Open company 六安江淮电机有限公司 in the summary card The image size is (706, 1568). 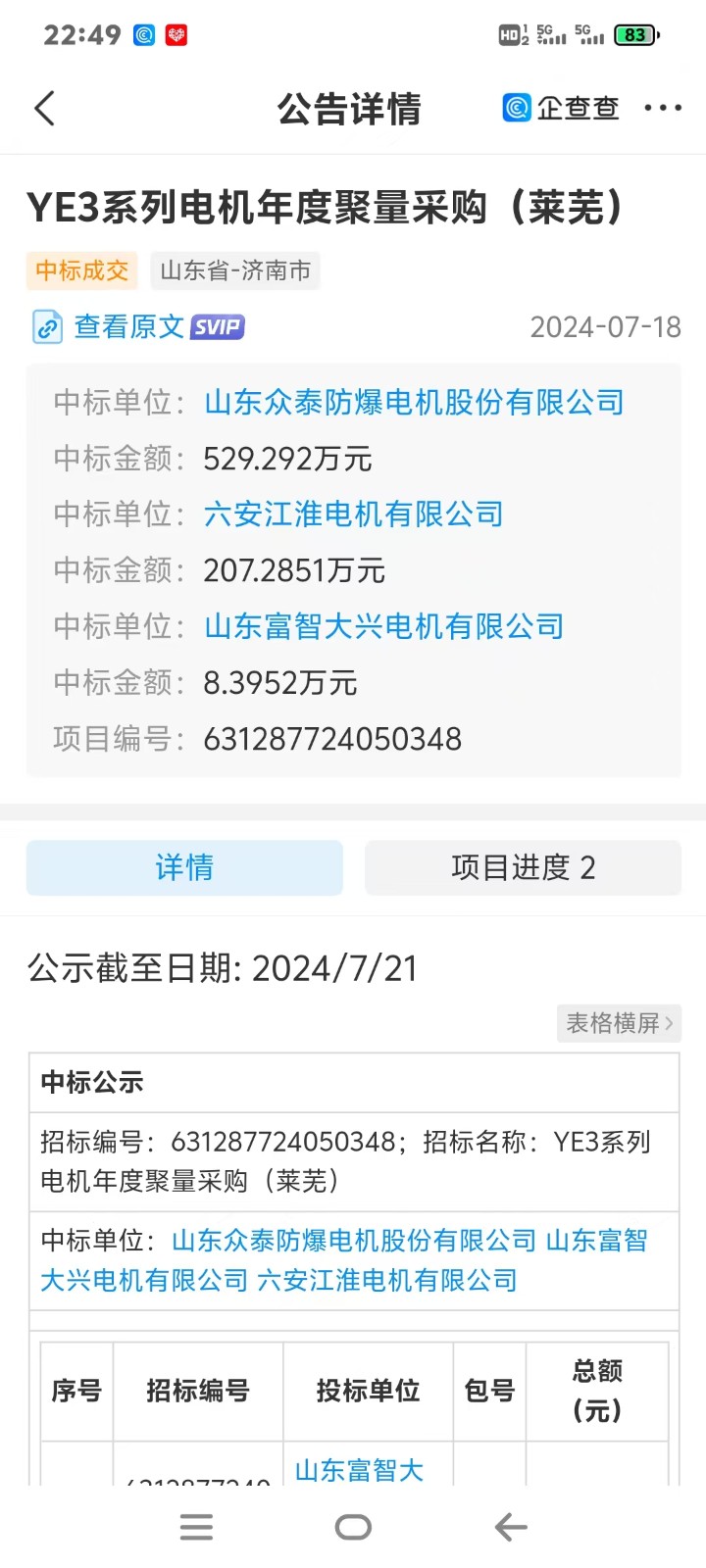point(353,514)
